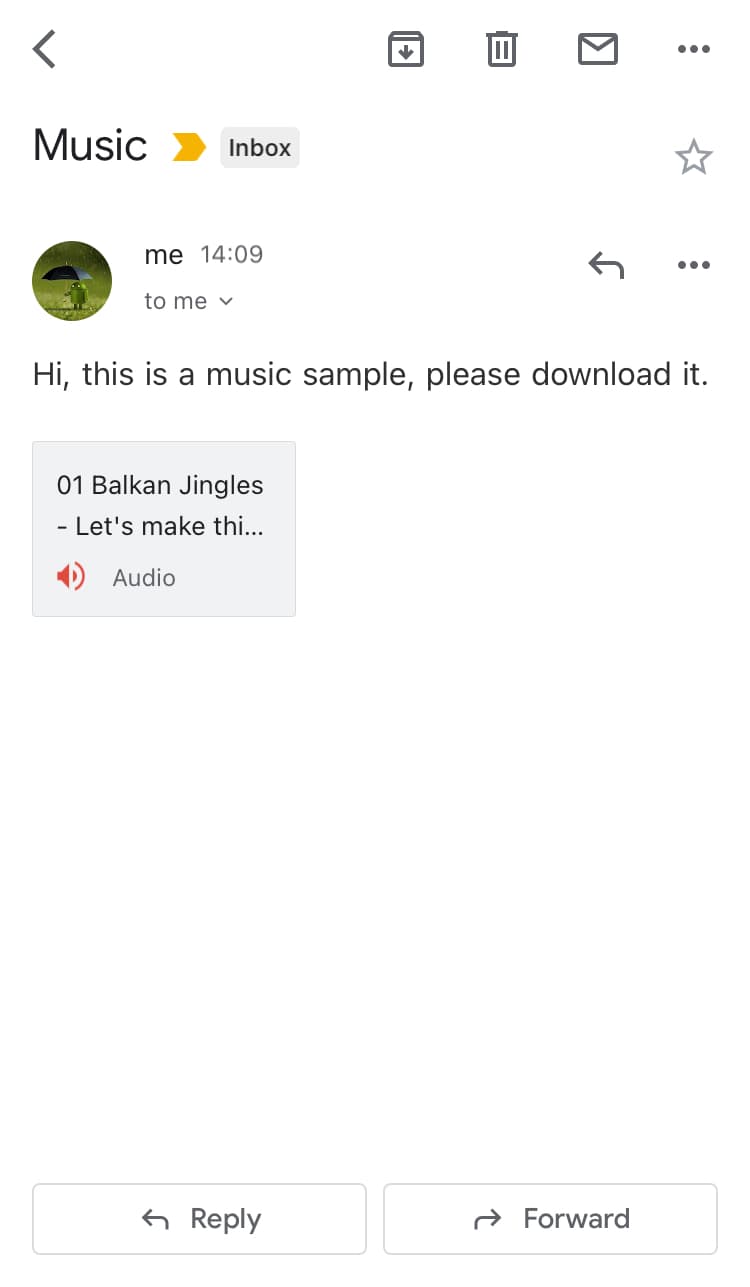
Task: Open the top overflow menu
Action: (x=694, y=48)
